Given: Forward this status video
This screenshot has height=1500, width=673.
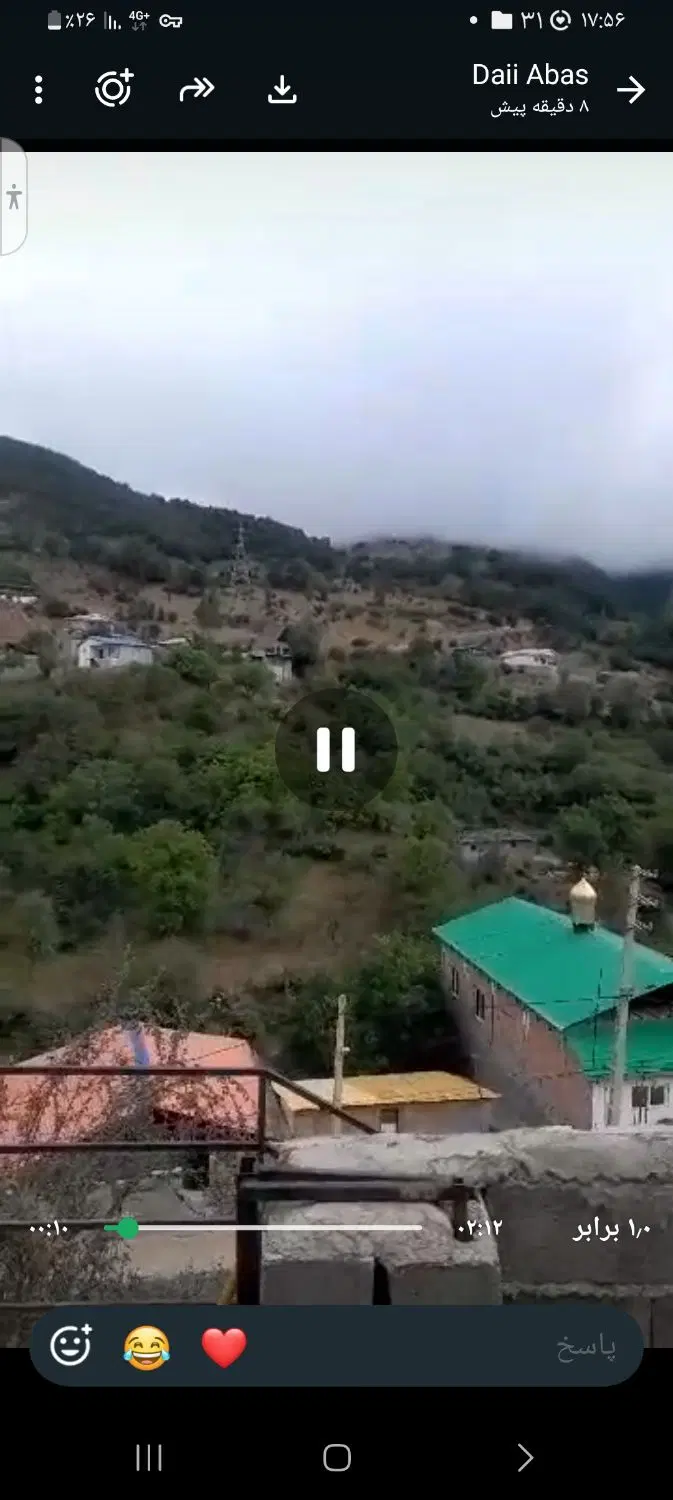Looking at the screenshot, I should click(x=197, y=90).
